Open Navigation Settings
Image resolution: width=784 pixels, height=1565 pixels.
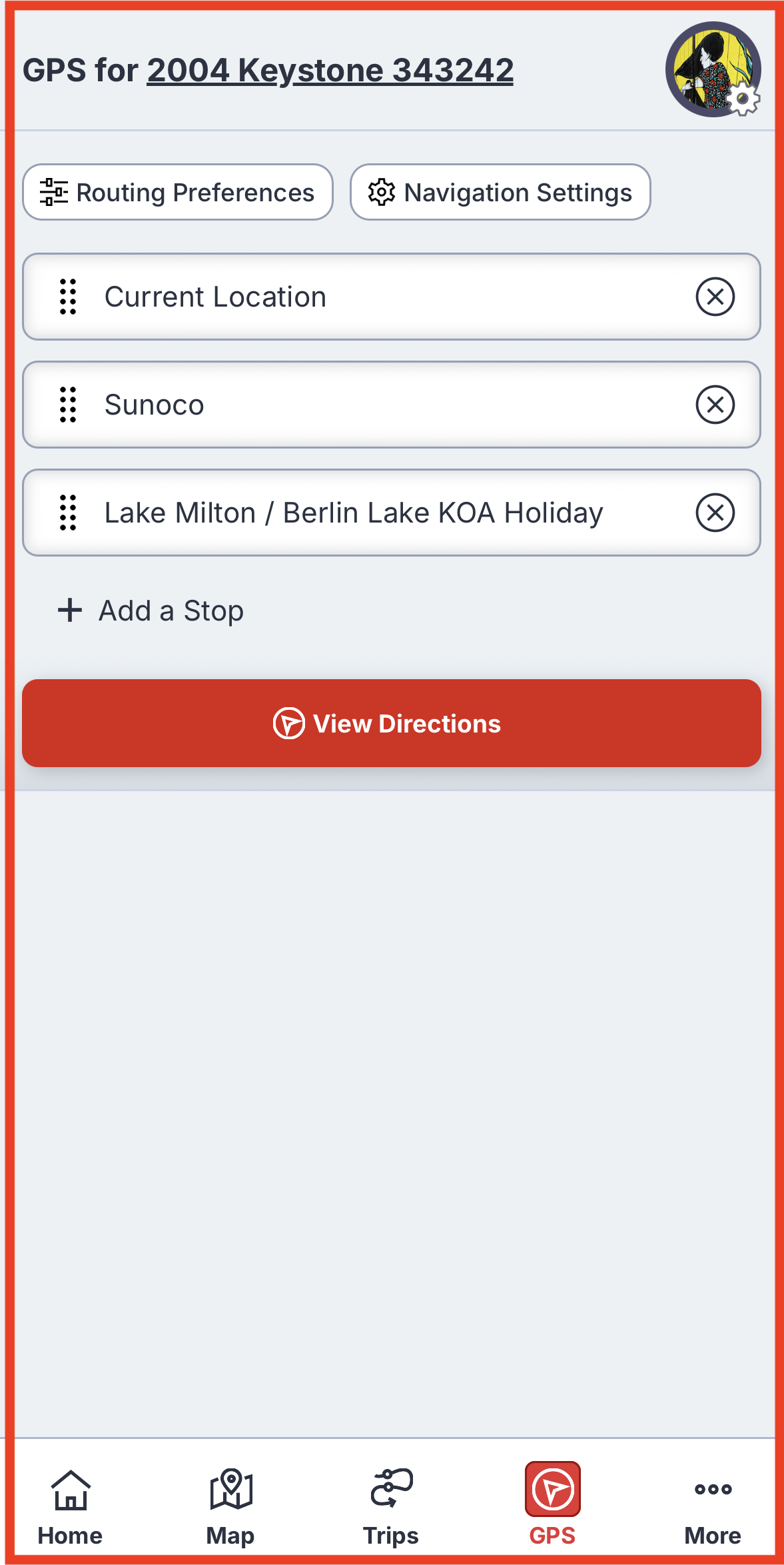click(x=500, y=192)
